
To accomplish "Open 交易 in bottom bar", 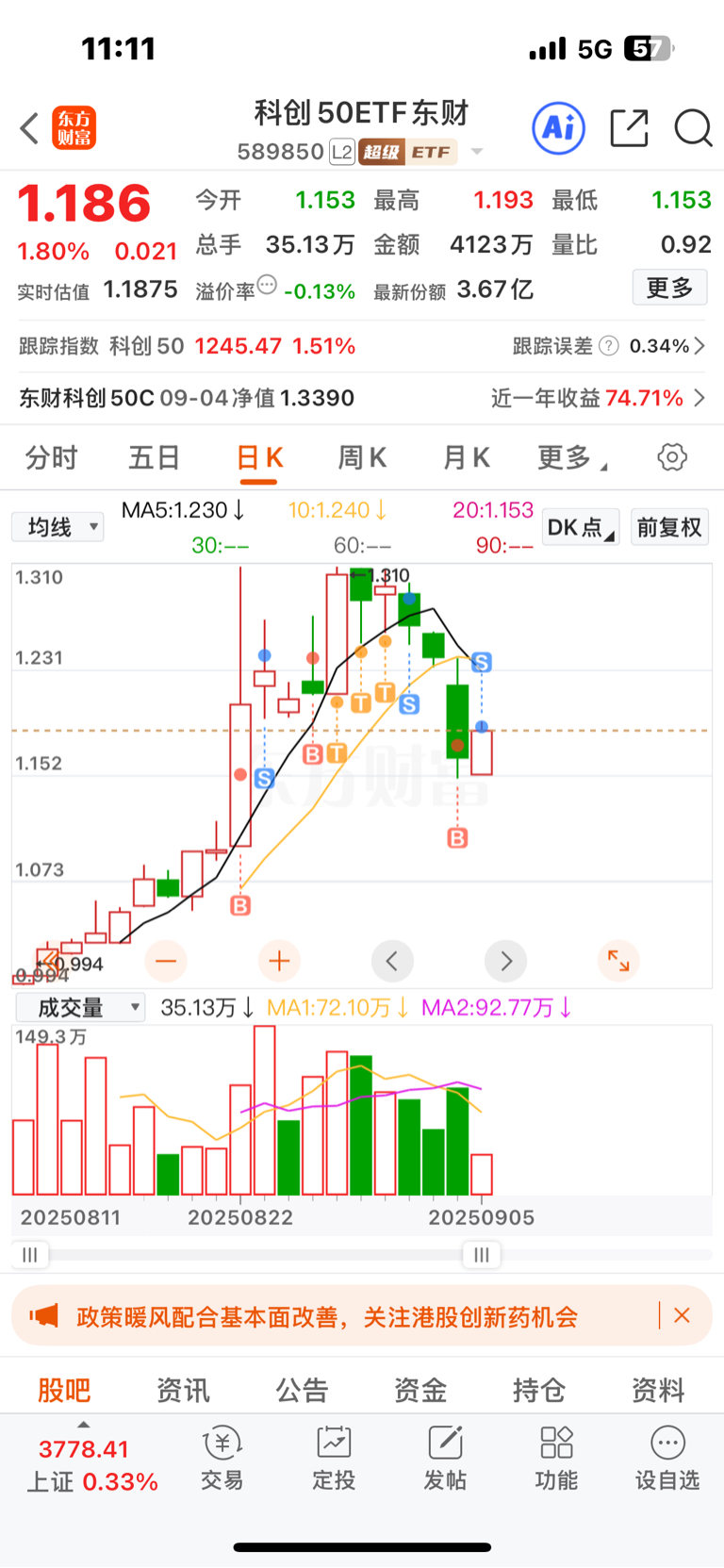I will [222, 1458].
